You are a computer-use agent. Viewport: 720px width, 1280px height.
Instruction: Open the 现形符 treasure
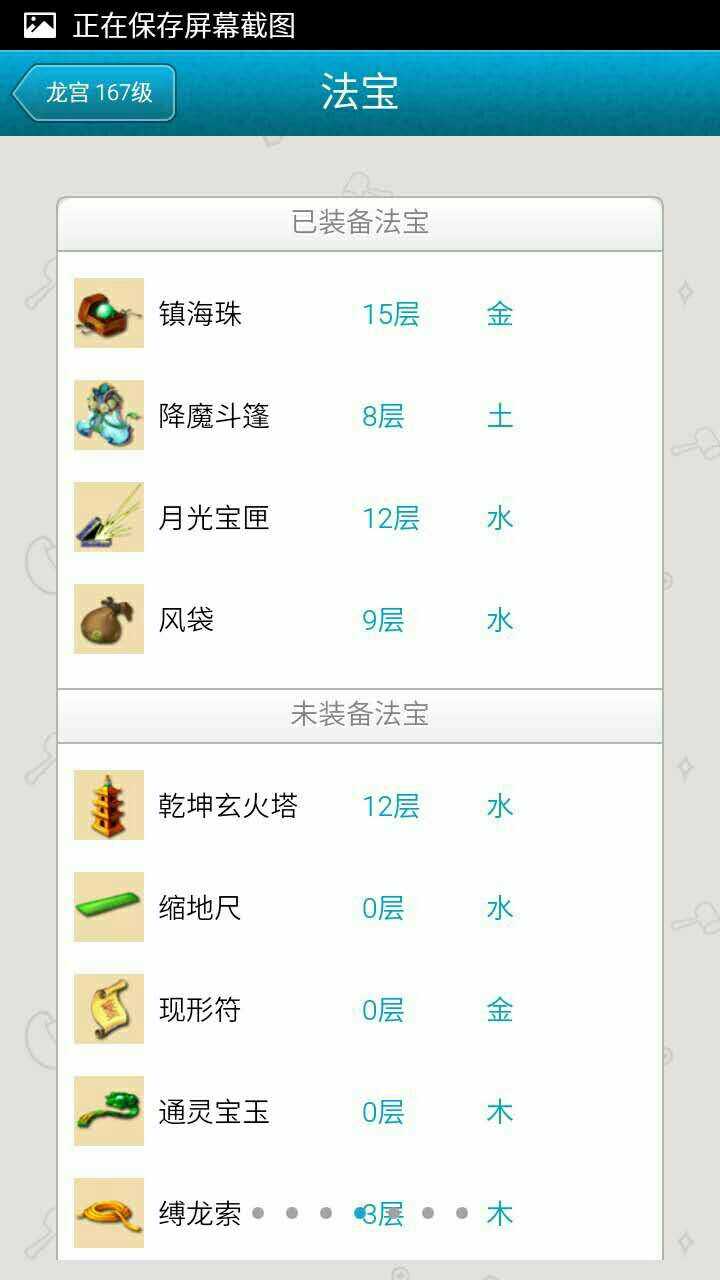coord(359,1010)
